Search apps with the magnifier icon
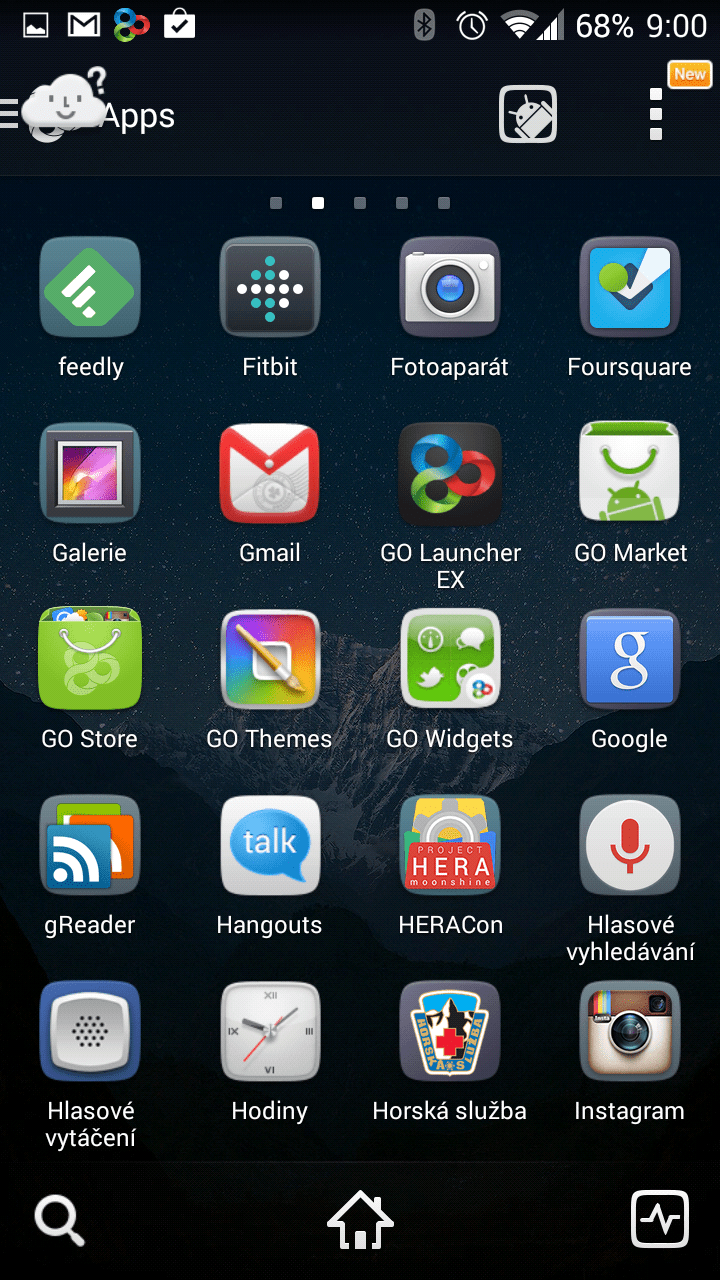The height and width of the screenshot is (1280, 720). pyautogui.click(x=60, y=1221)
